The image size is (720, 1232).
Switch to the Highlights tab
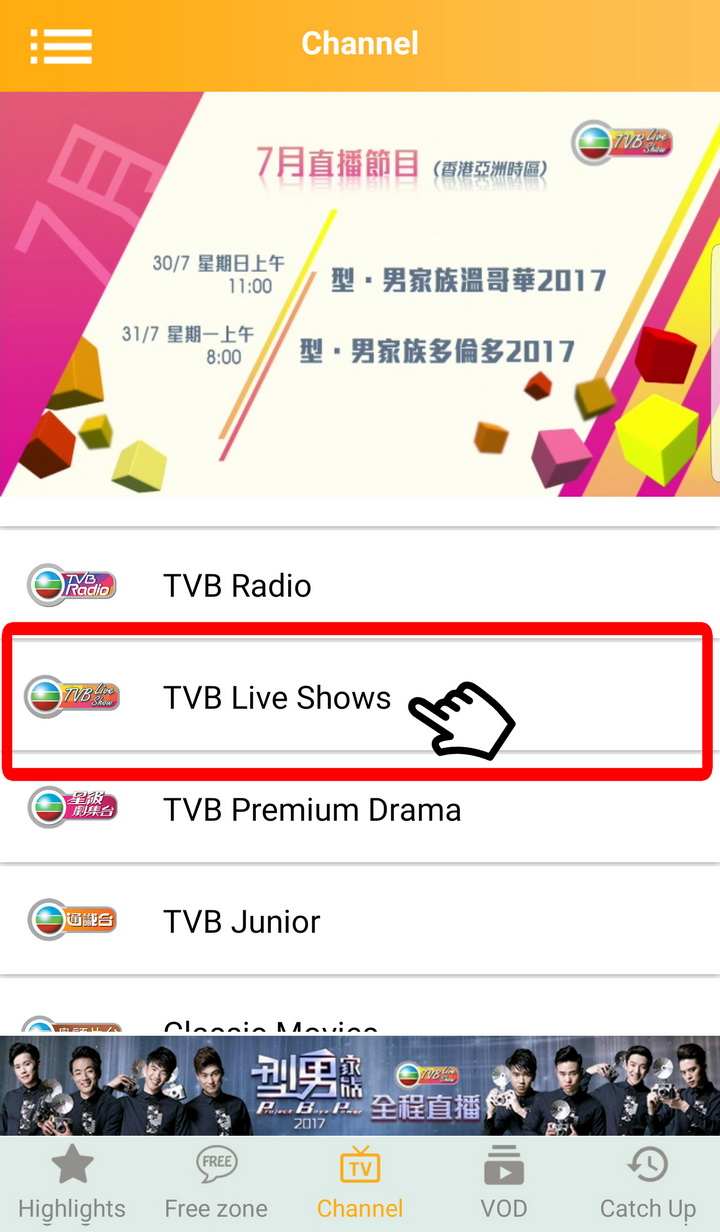(x=72, y=1184)
